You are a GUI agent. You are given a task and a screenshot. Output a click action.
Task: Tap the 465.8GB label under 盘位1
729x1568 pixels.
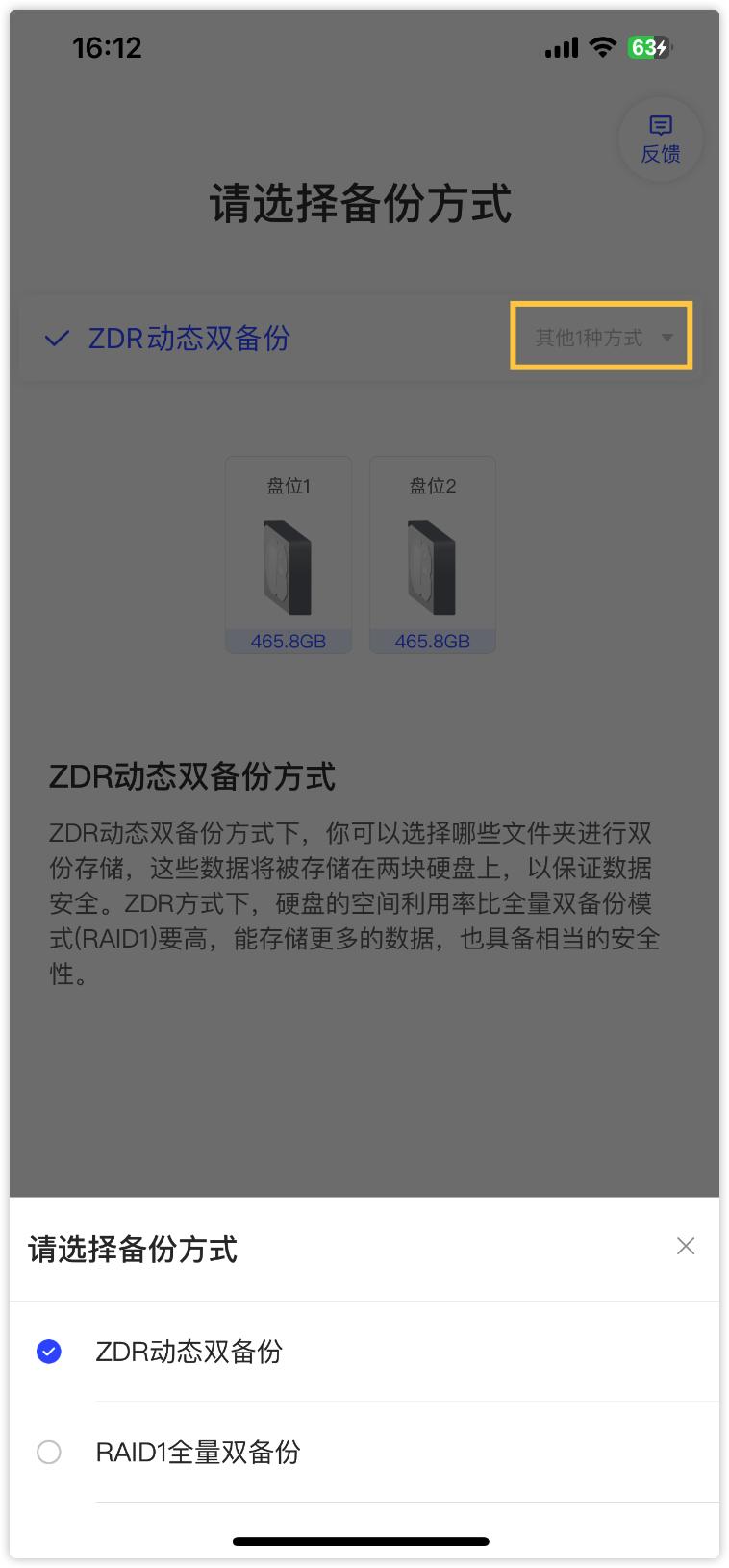[289, 641]
